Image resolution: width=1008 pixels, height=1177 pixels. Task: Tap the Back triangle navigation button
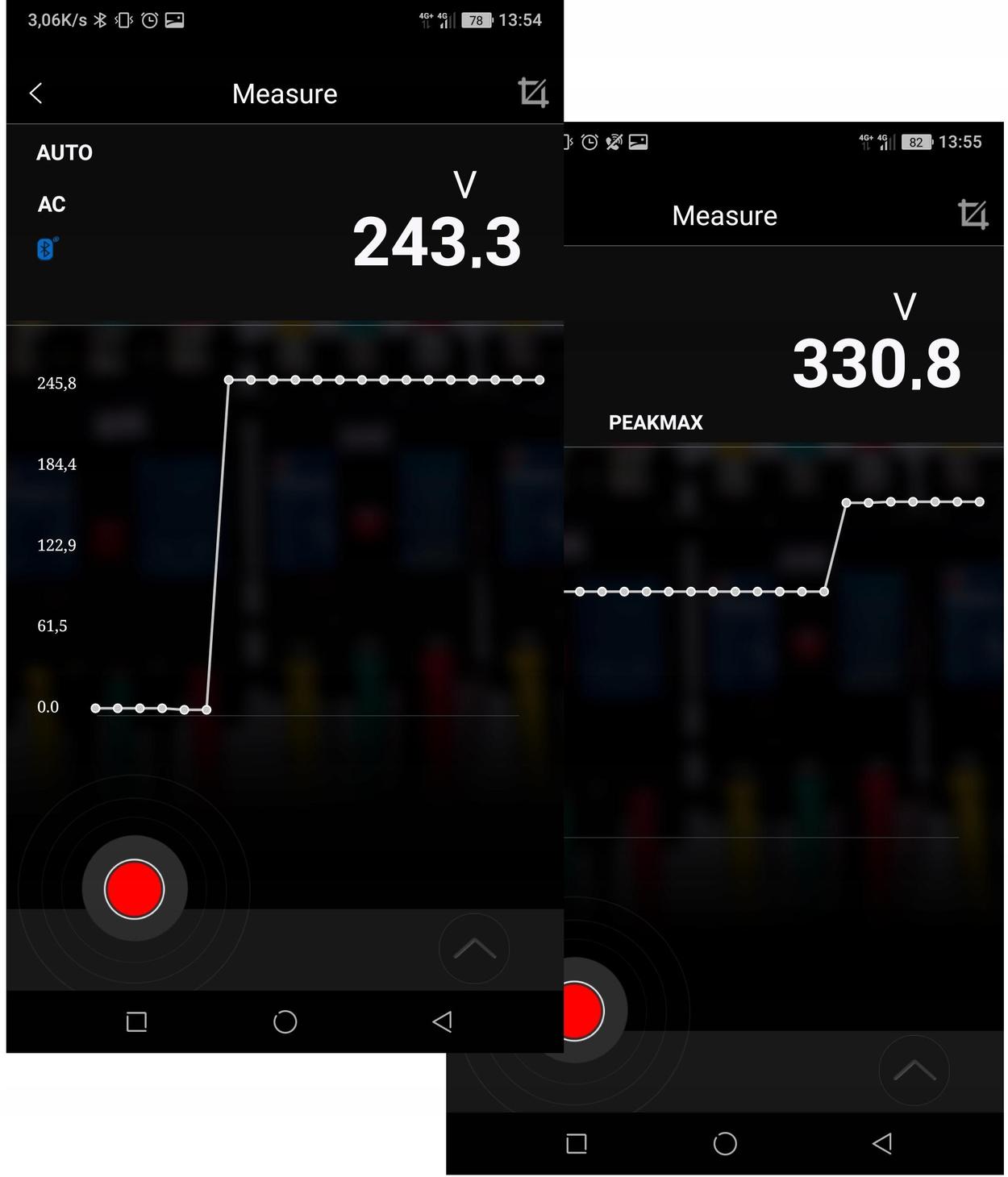441,1021
